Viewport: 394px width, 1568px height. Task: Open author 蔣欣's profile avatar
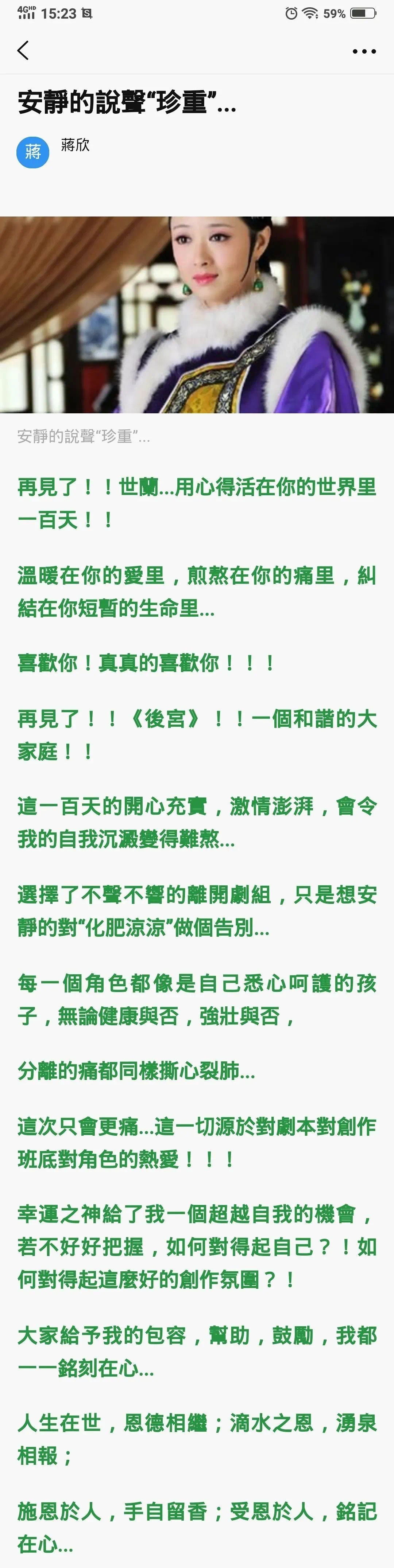pos(32,152)
